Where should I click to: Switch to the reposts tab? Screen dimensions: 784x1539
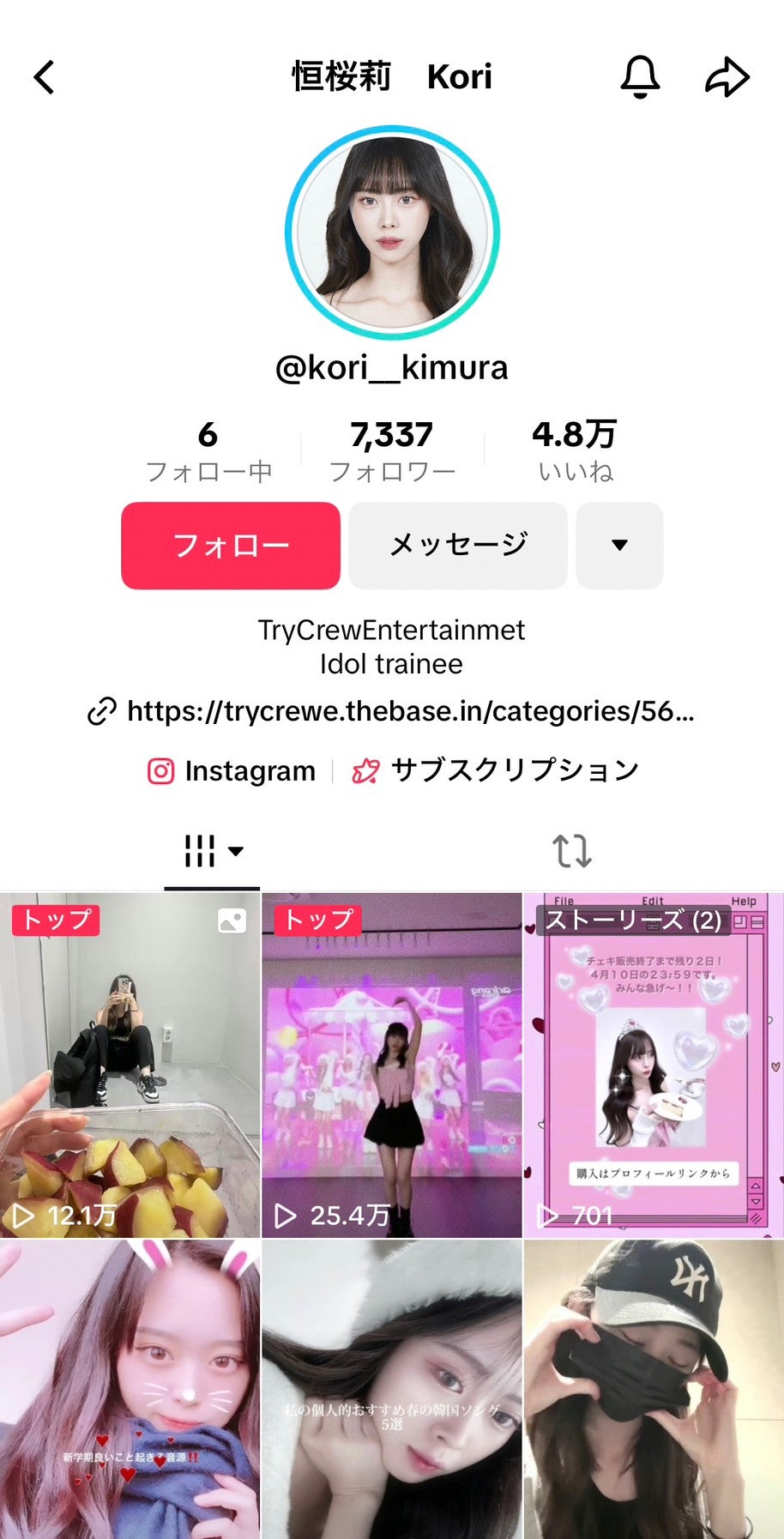coord(571,852)
